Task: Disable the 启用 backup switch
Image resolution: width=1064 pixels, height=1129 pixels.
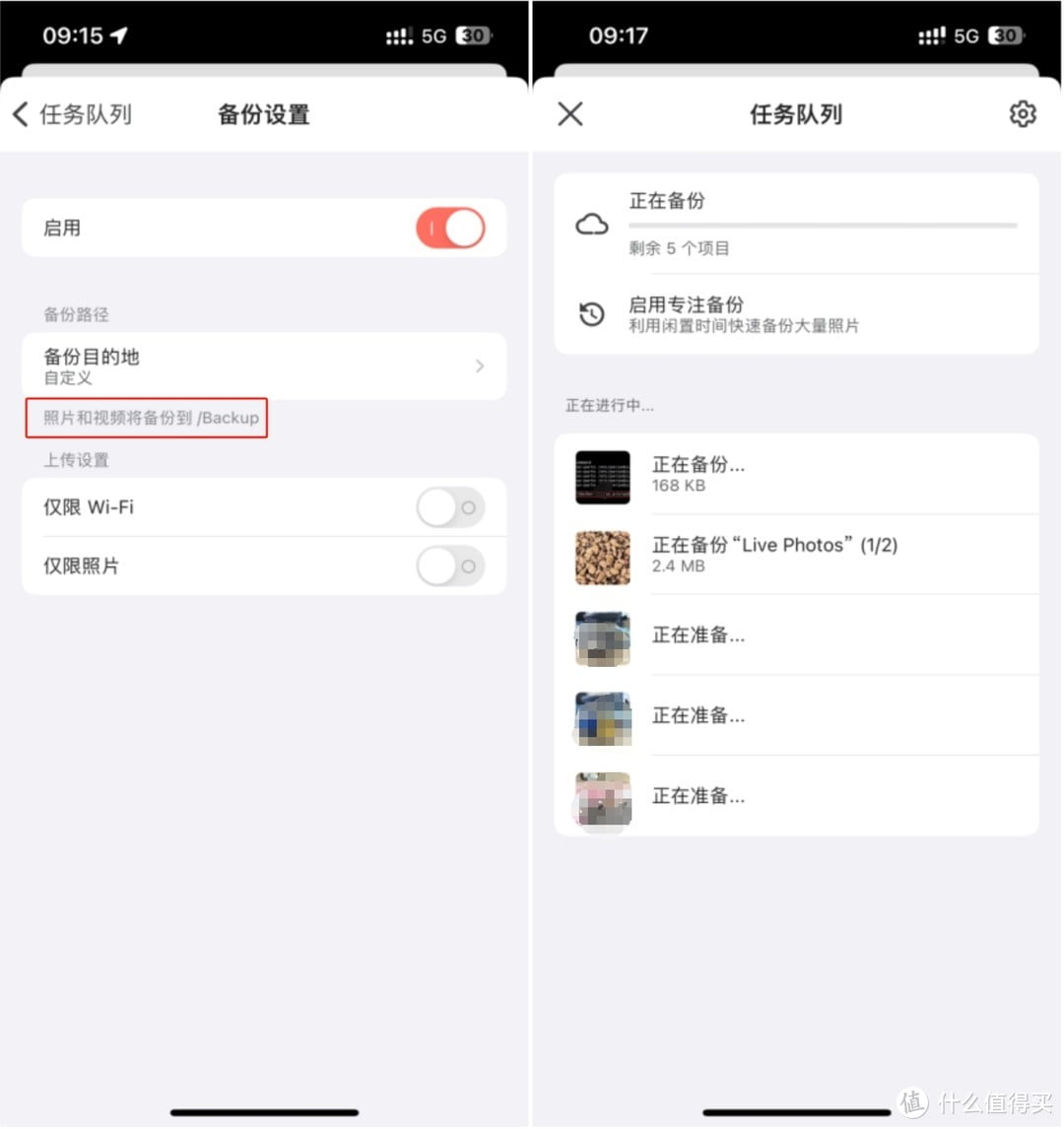Action: click(450, 228)
